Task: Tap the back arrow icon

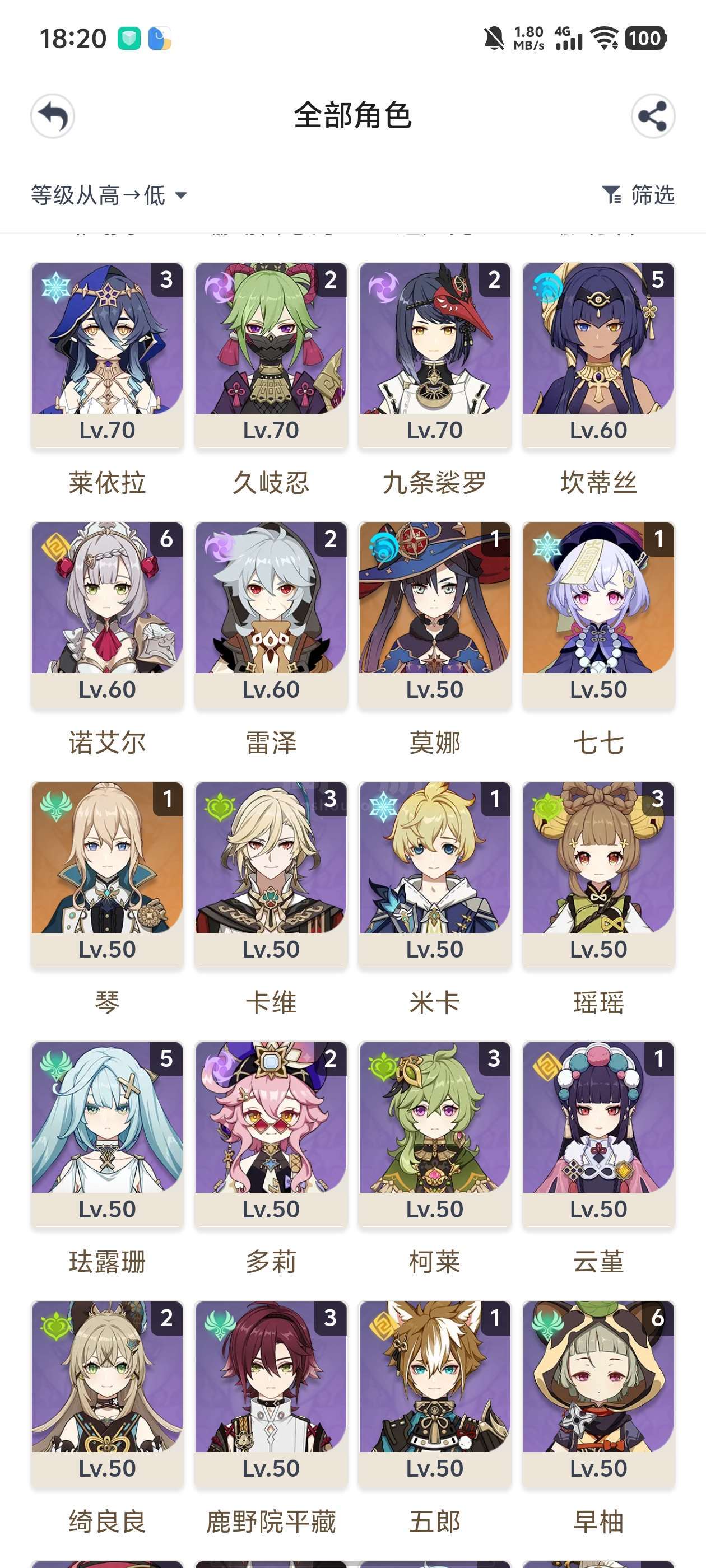Action: pyautogui.click(x=52, y=116)
